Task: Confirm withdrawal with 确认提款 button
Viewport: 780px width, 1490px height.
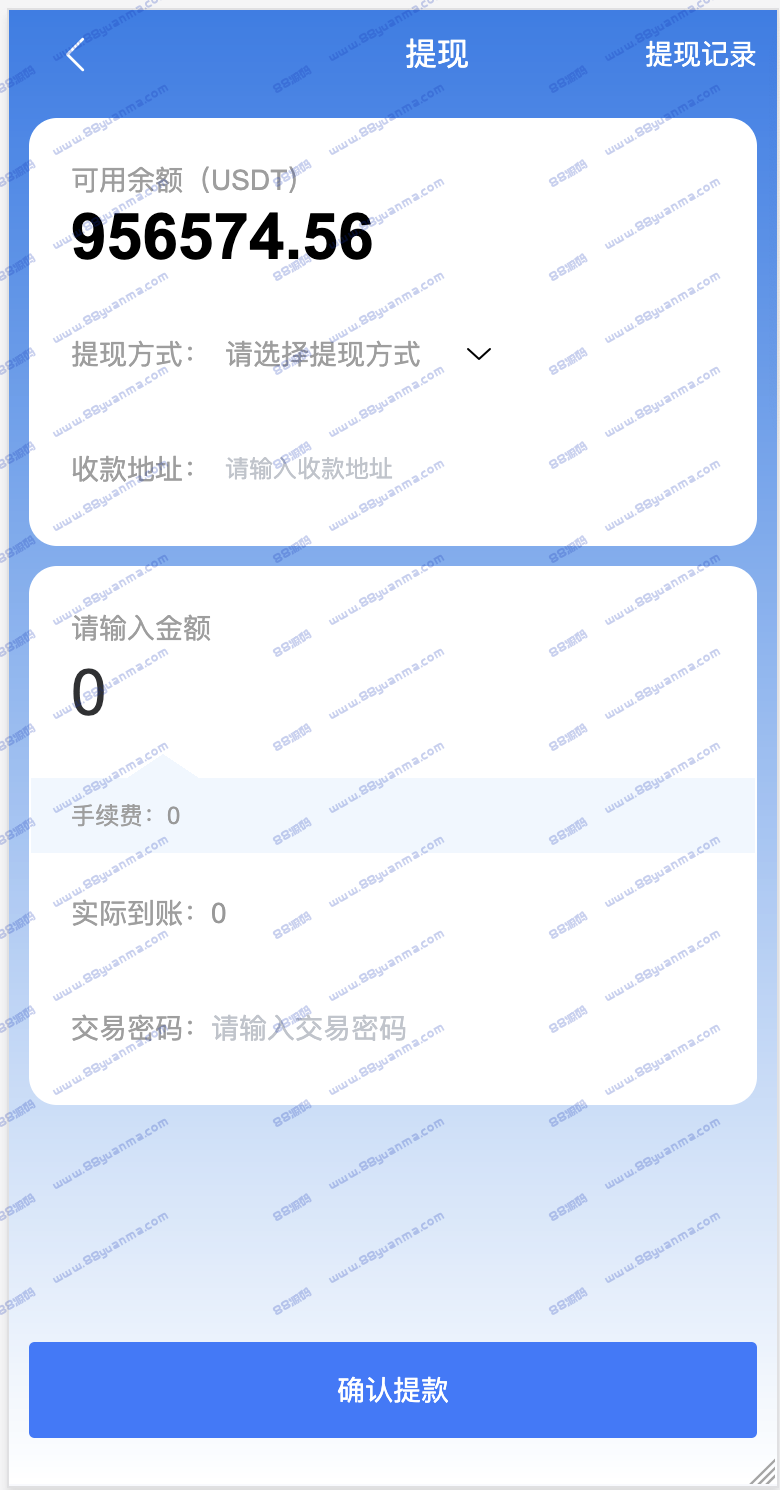Action: pyautogui.click(x=393, y=1390)
